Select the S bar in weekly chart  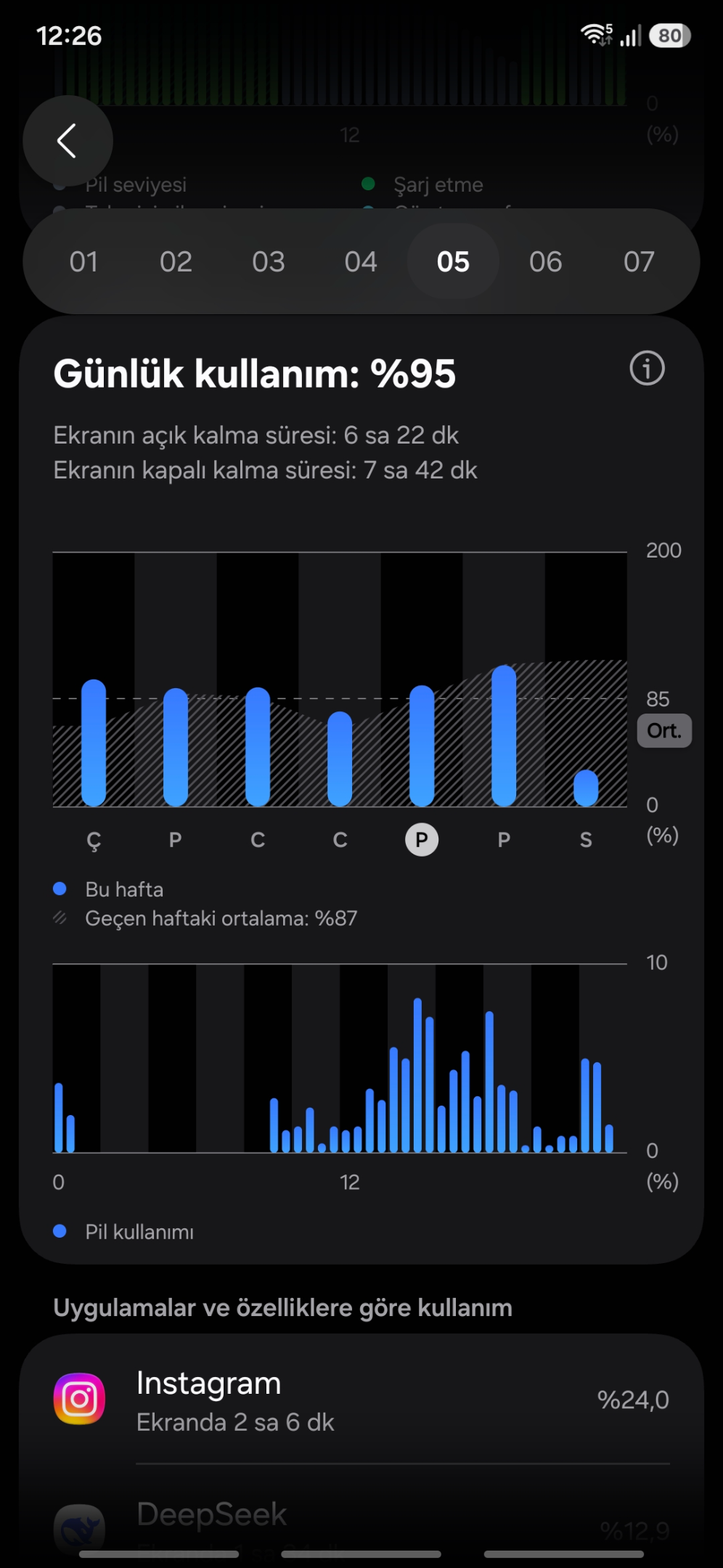586,788
